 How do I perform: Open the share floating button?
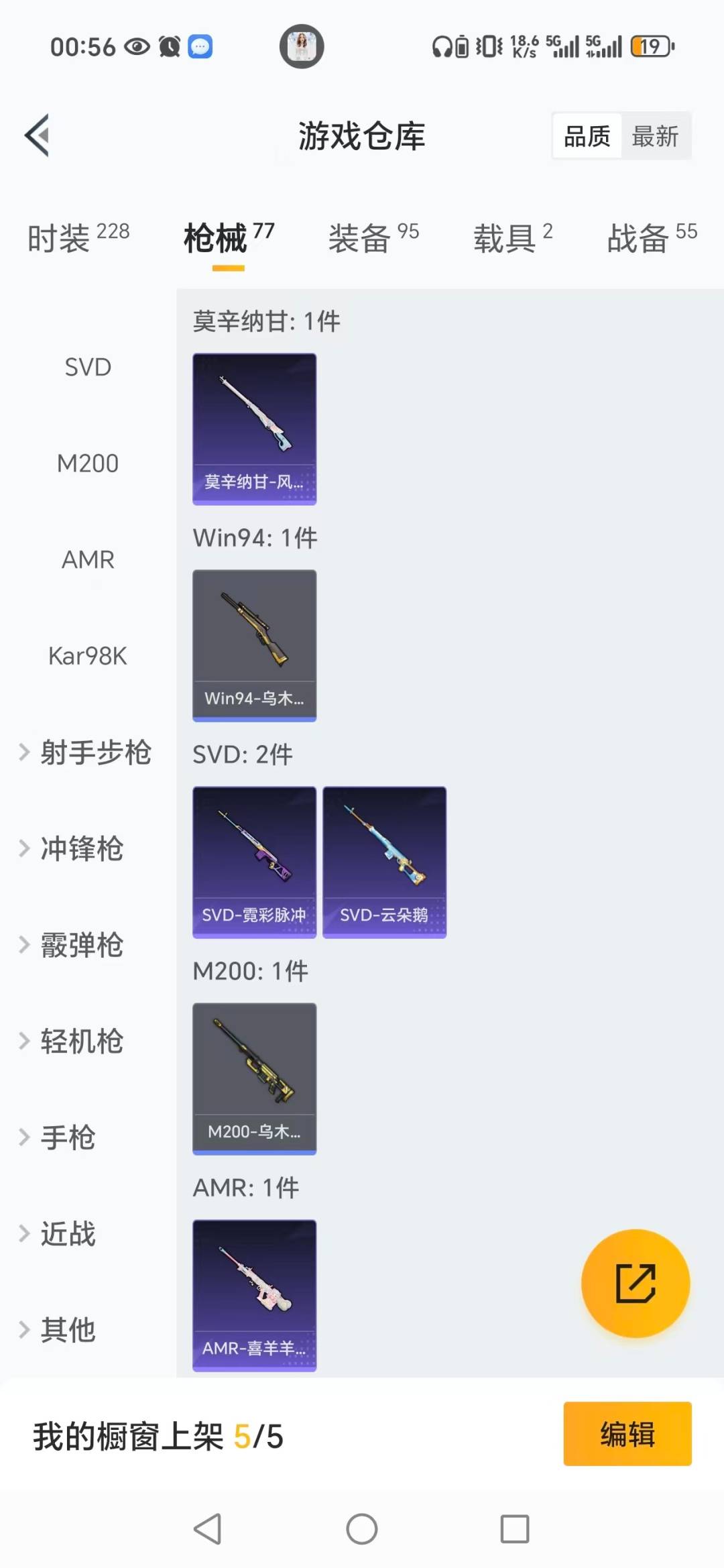tap(635, 1283)
